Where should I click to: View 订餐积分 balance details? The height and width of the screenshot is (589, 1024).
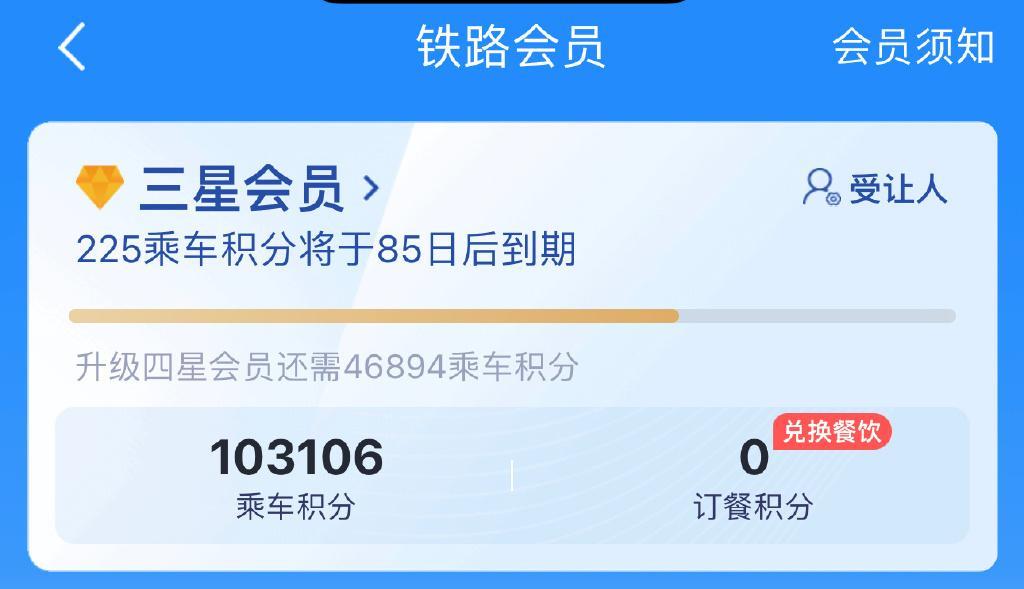pos(753,480)
